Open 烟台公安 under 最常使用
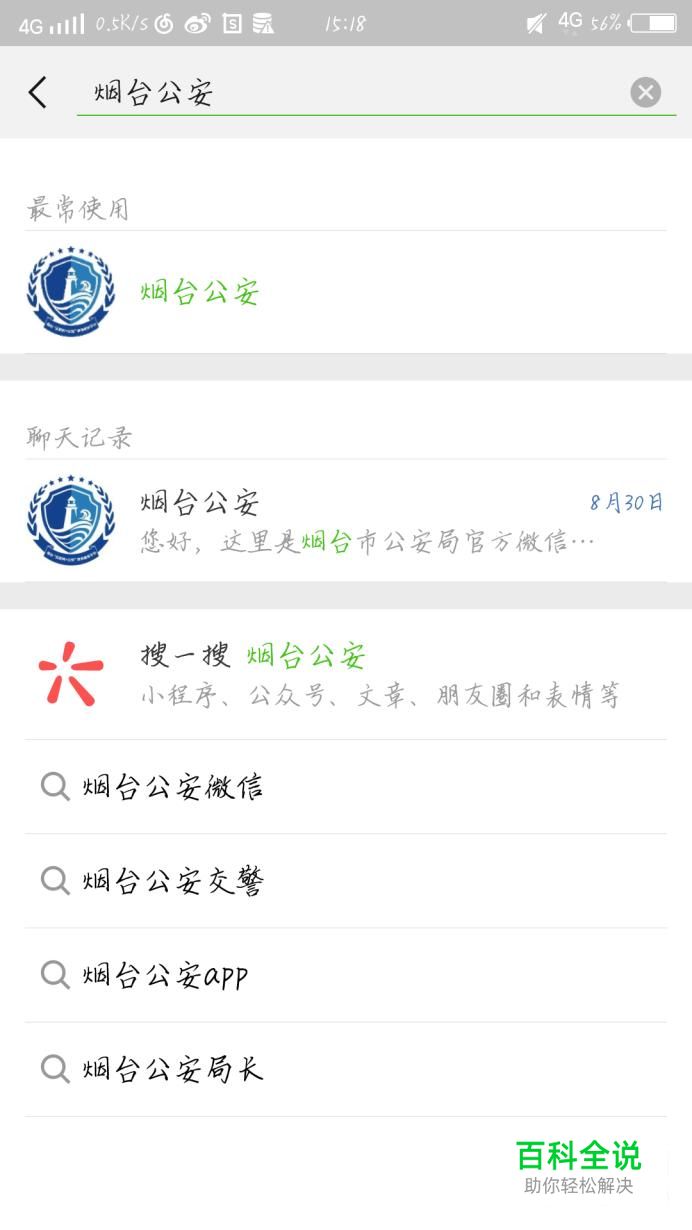Image resolution: width=692 pixels, height=1230 pixels. (x=346, y=292)
